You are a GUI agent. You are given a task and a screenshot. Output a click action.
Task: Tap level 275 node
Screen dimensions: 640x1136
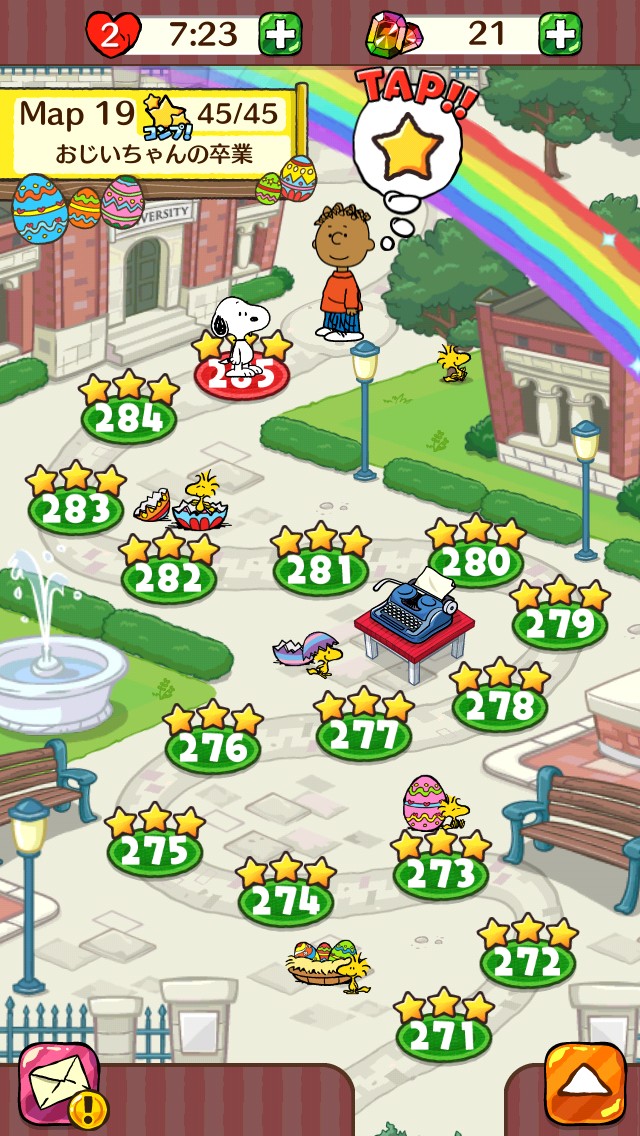point(155,851)
